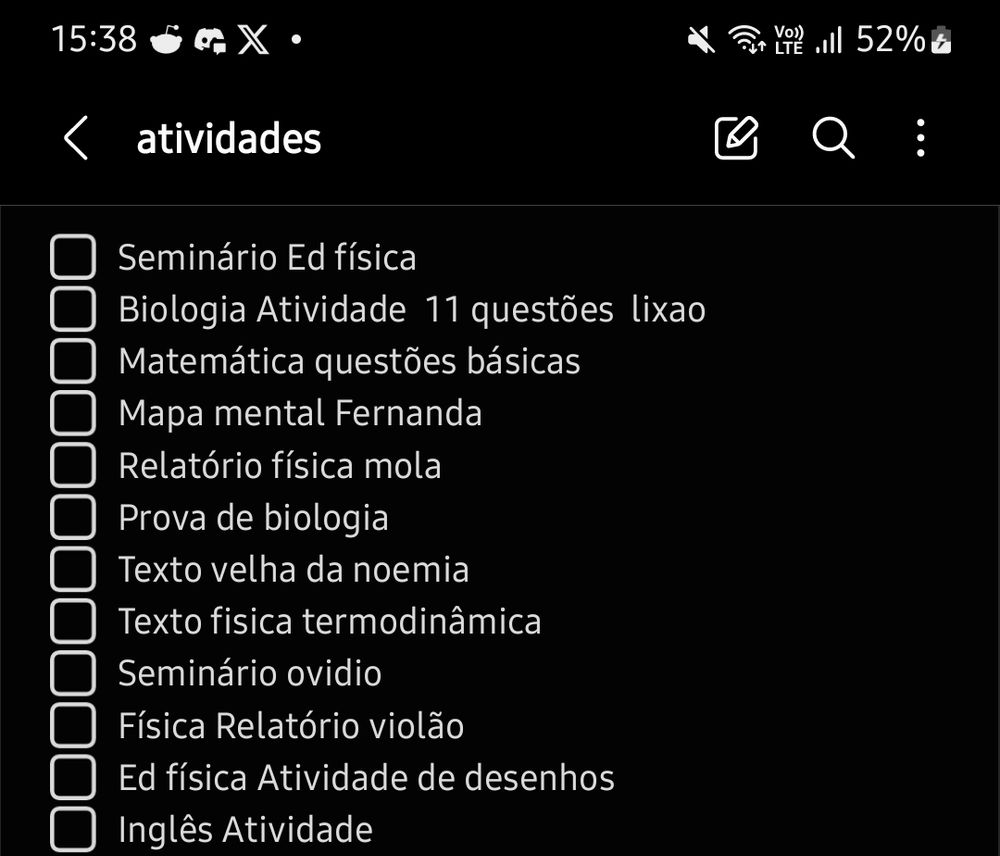The image size is (1000, 856).
Task: Check the Inglês Atividade checkbox
Action: pyautogui.click(x=73, y=830)
